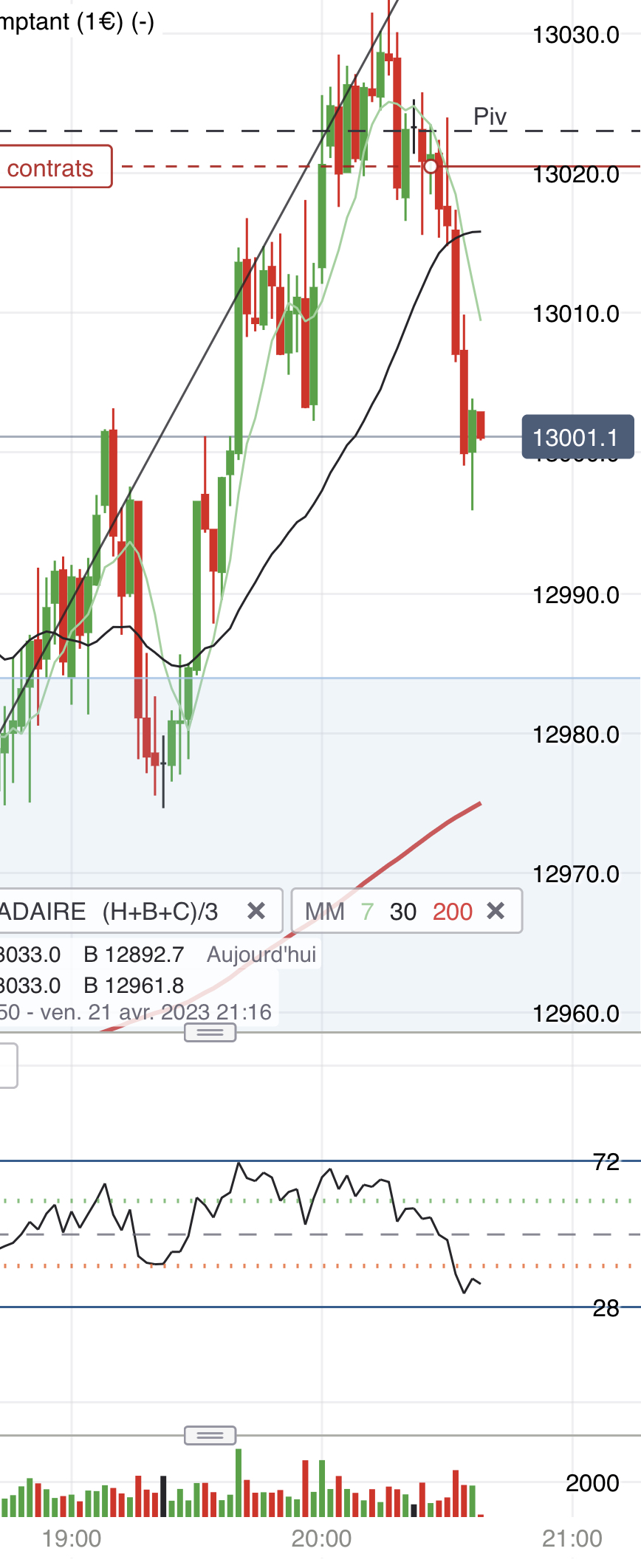Viewport: 641px width, 1568px height.
Task: Tap the 13001.1 current price label
Action: 577,437
